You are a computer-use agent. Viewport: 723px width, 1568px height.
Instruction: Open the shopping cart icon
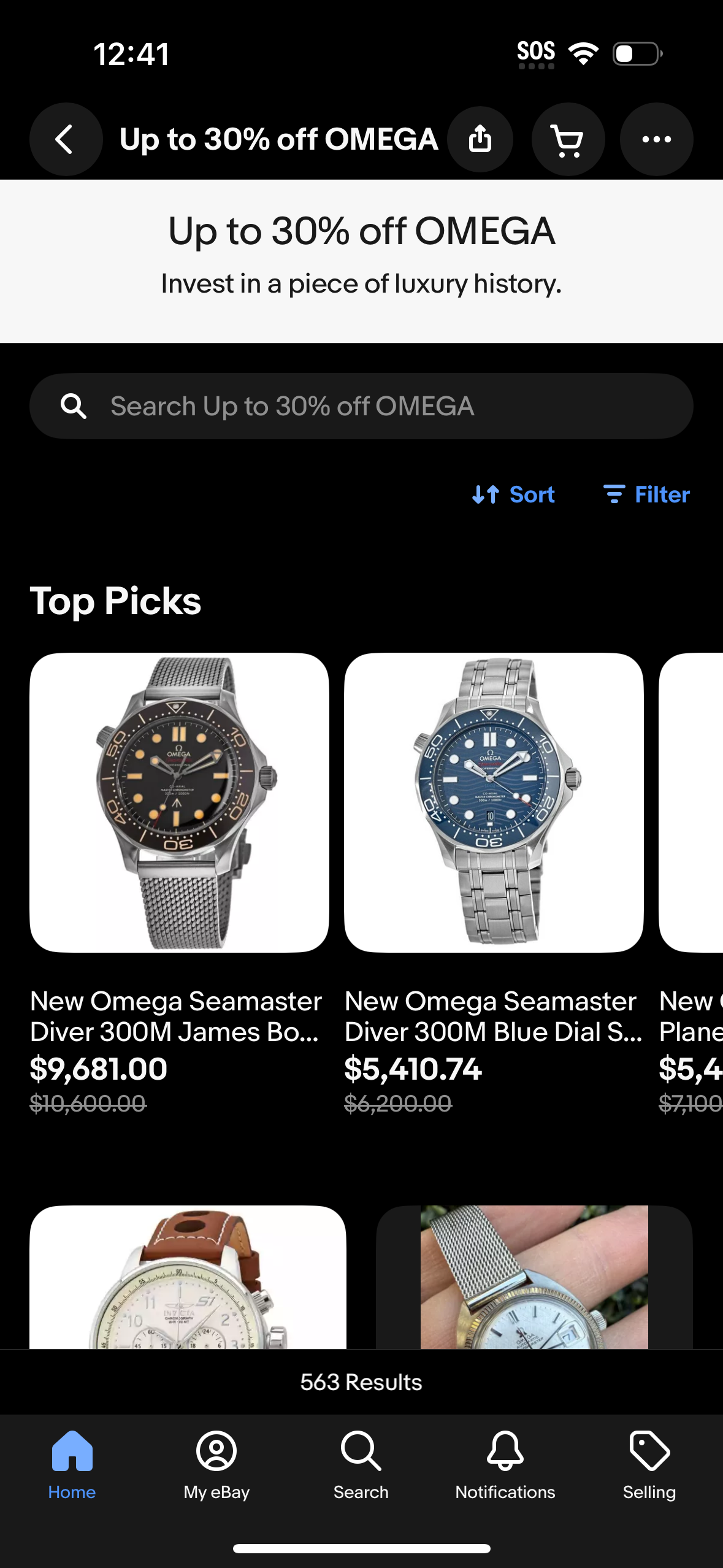(x=568, y=139)
